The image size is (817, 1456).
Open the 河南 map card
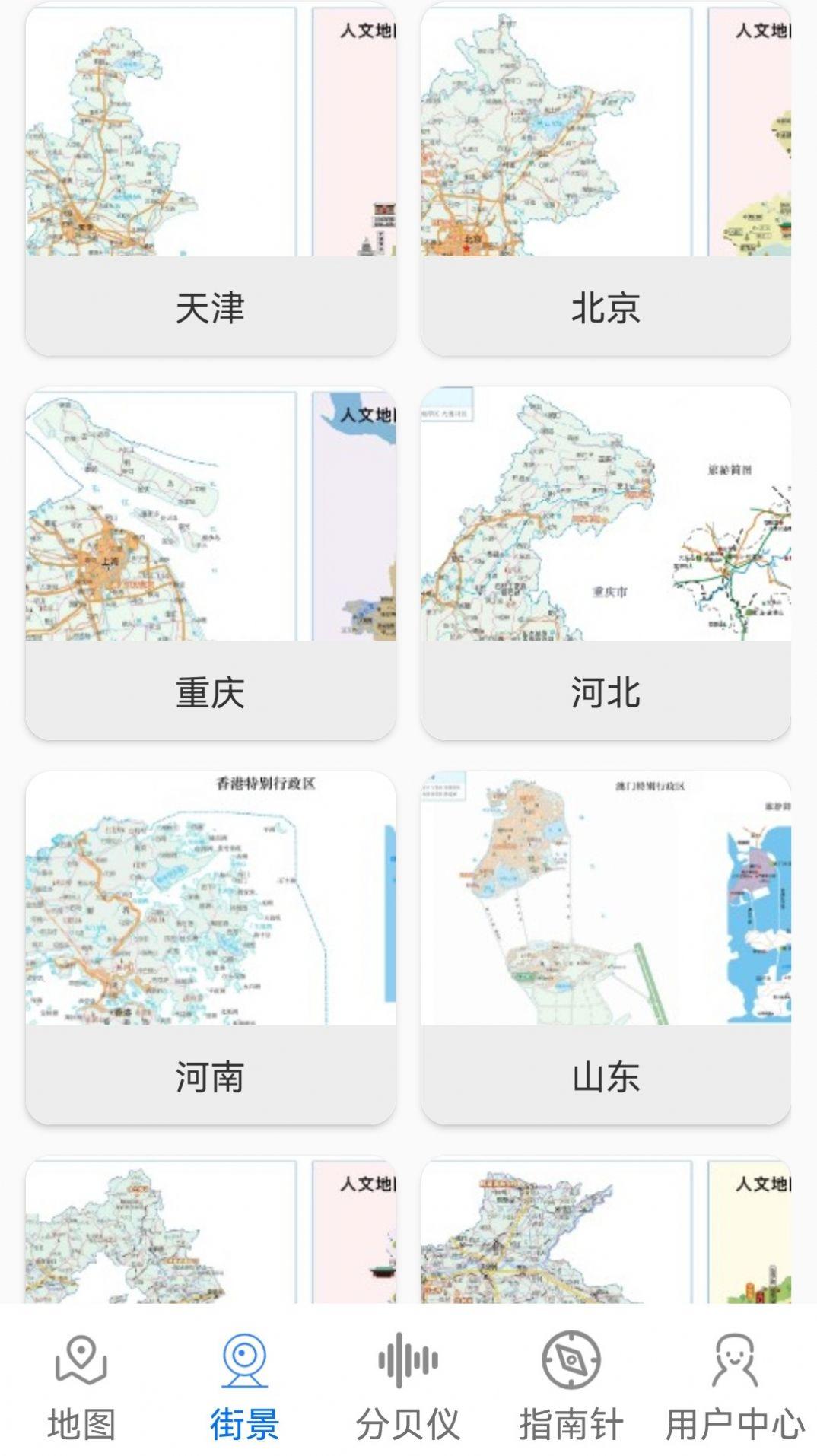(x=211, y=948)
